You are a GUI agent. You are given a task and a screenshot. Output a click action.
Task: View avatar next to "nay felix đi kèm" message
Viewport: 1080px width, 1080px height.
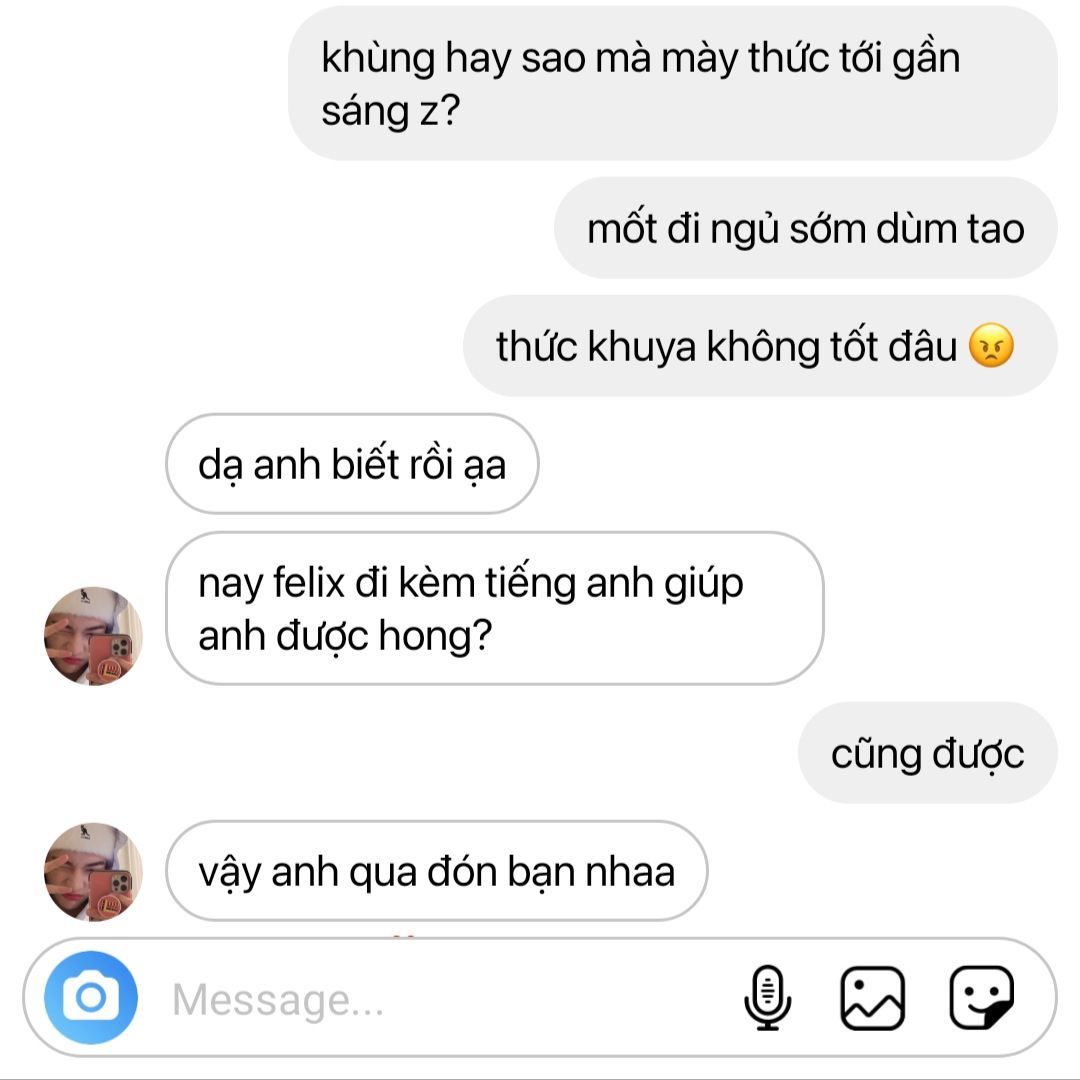(x=94, y=636)
